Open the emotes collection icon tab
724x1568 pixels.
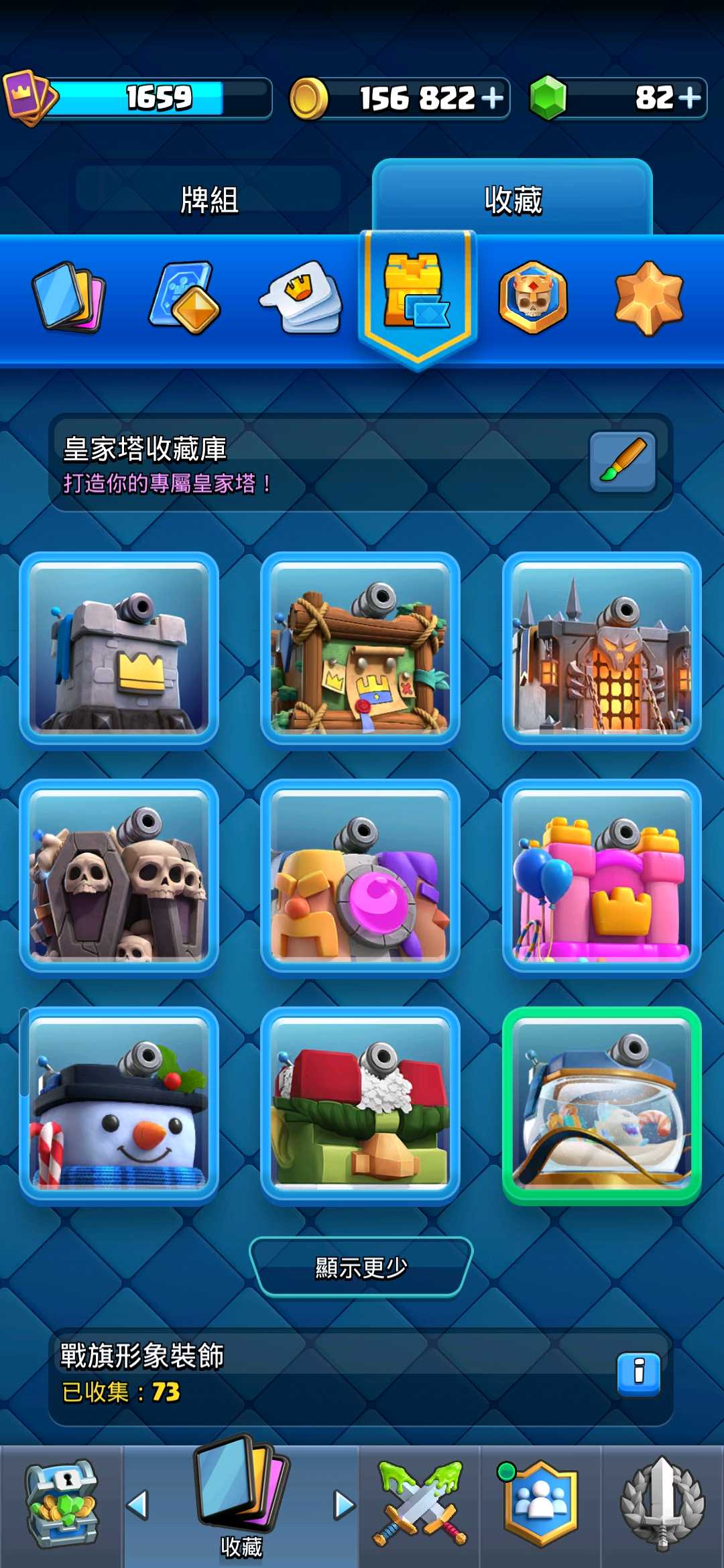pyautogui.click(x=300, y=298)
